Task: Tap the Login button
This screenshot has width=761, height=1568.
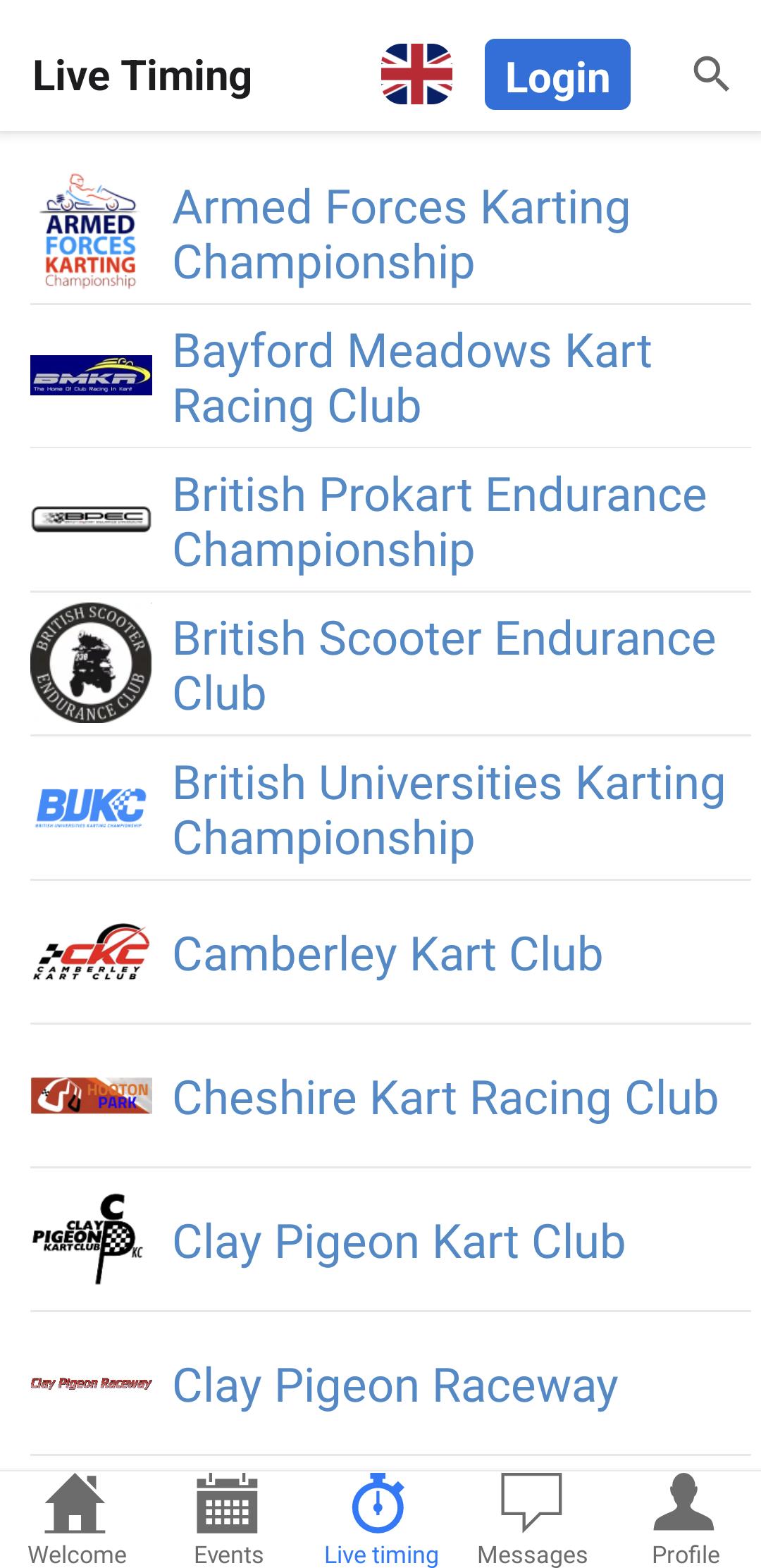Action: pyautogui.click(x=557, y=74)
